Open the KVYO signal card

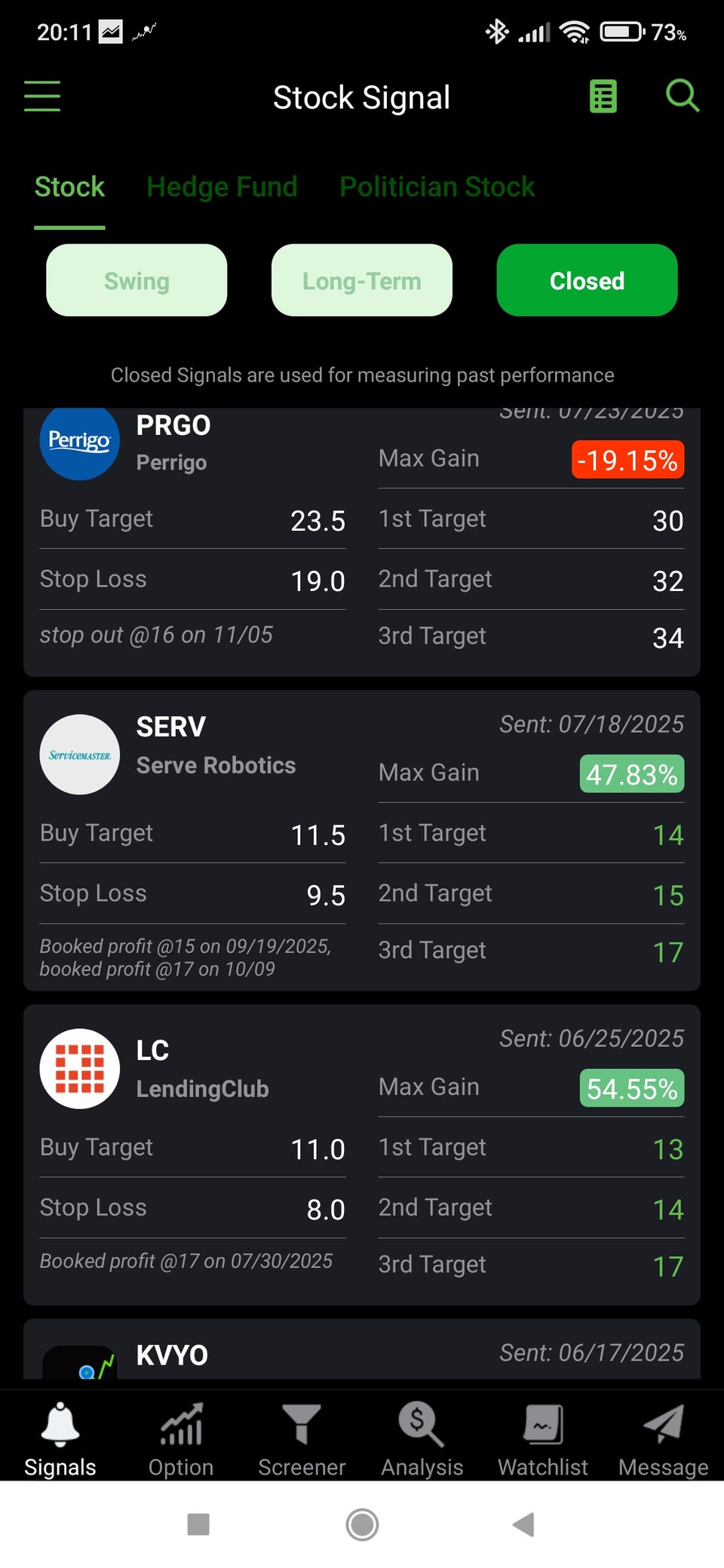[x=362, y=1353]
